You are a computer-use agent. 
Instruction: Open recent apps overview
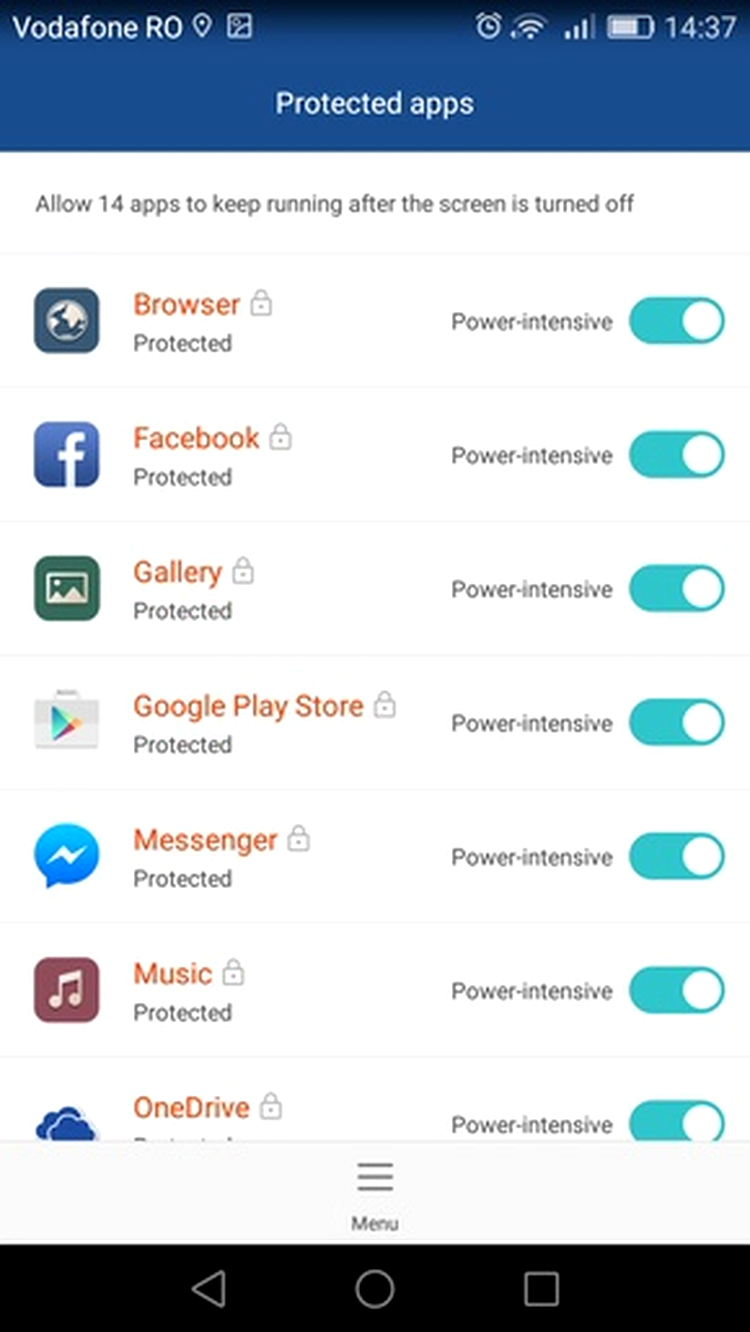point(541,1289)
